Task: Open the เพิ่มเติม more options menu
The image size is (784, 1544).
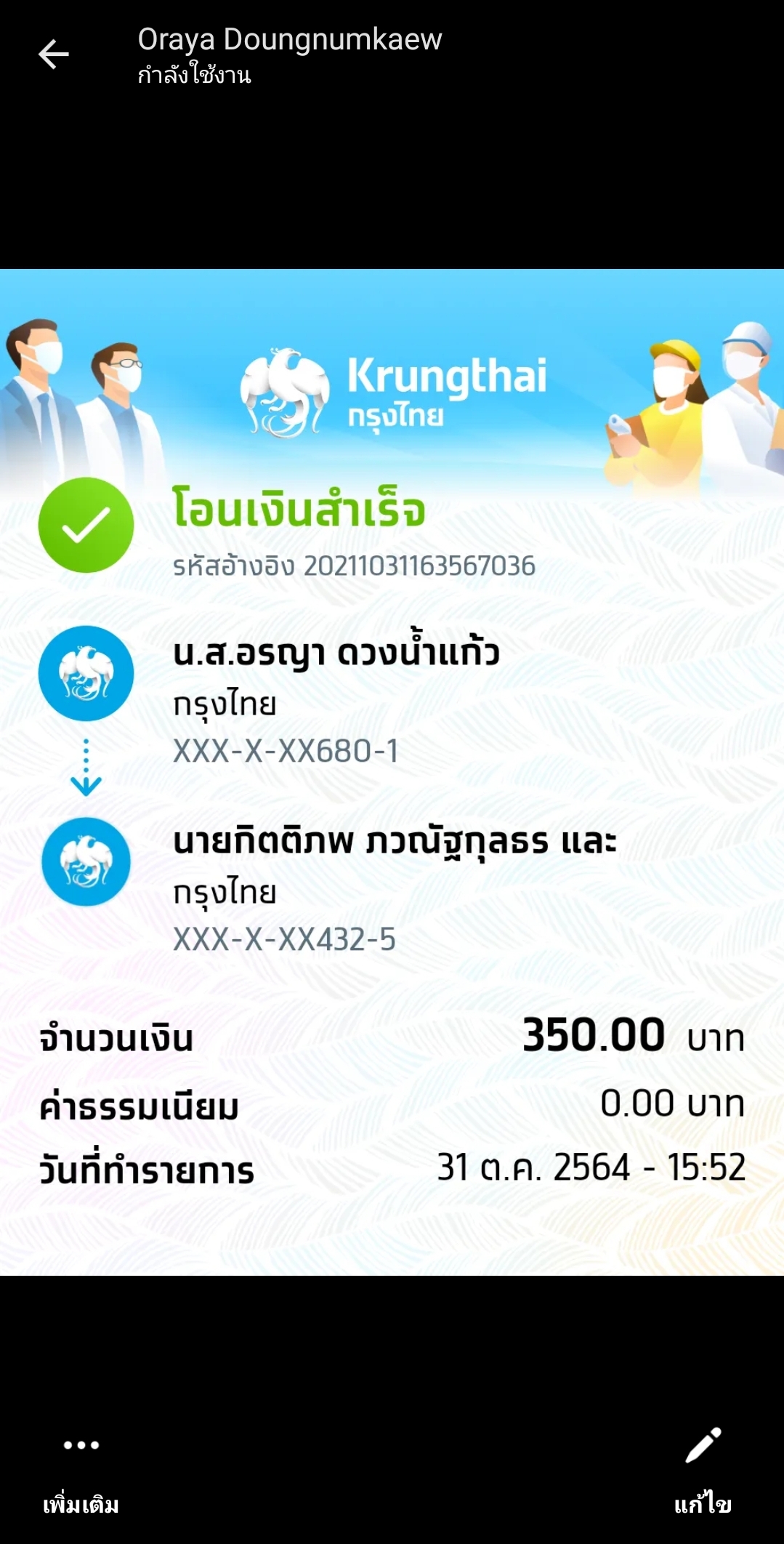Action: (81, 1468)
